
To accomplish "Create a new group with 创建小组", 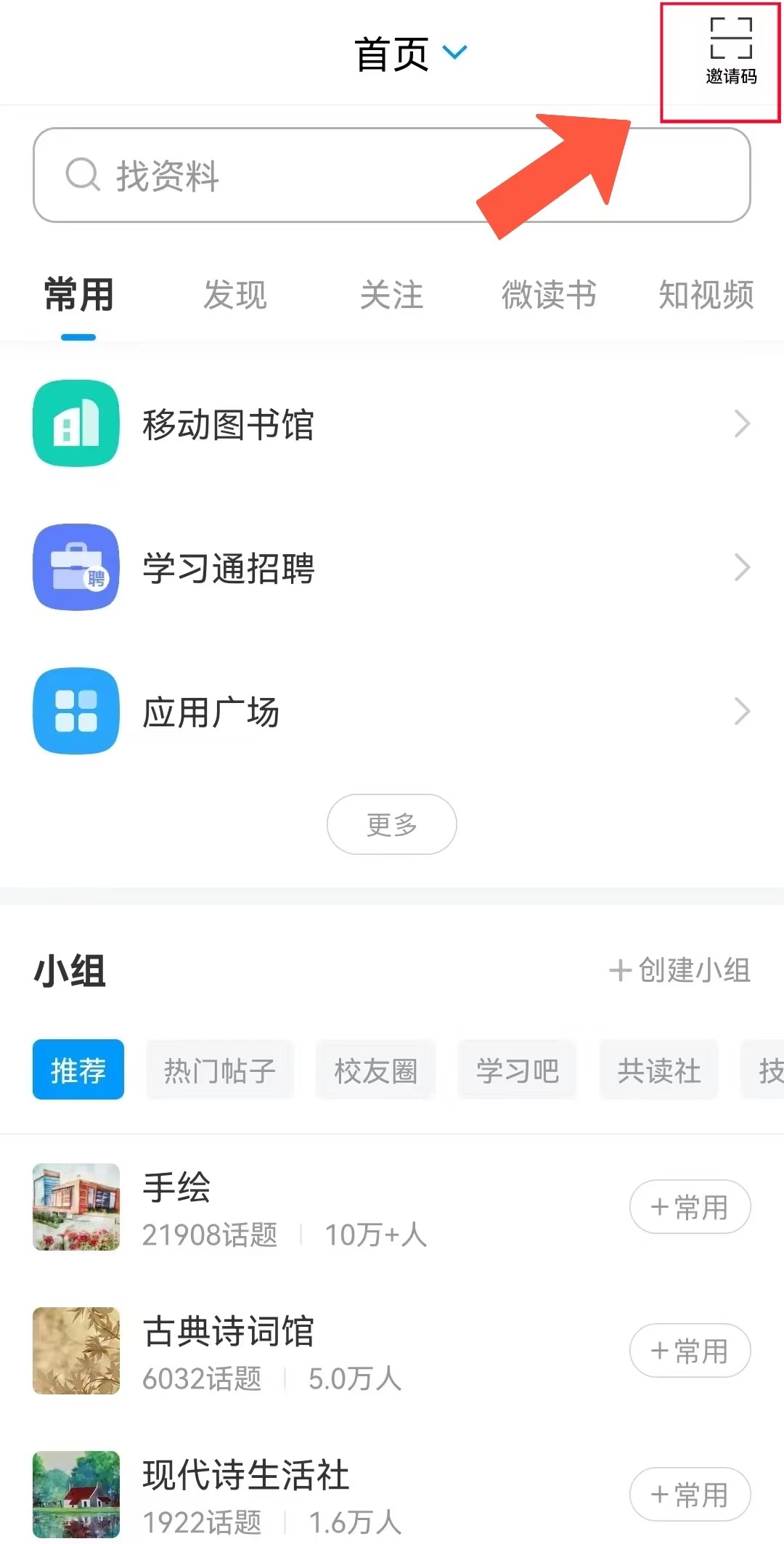I will pos(679,970).
